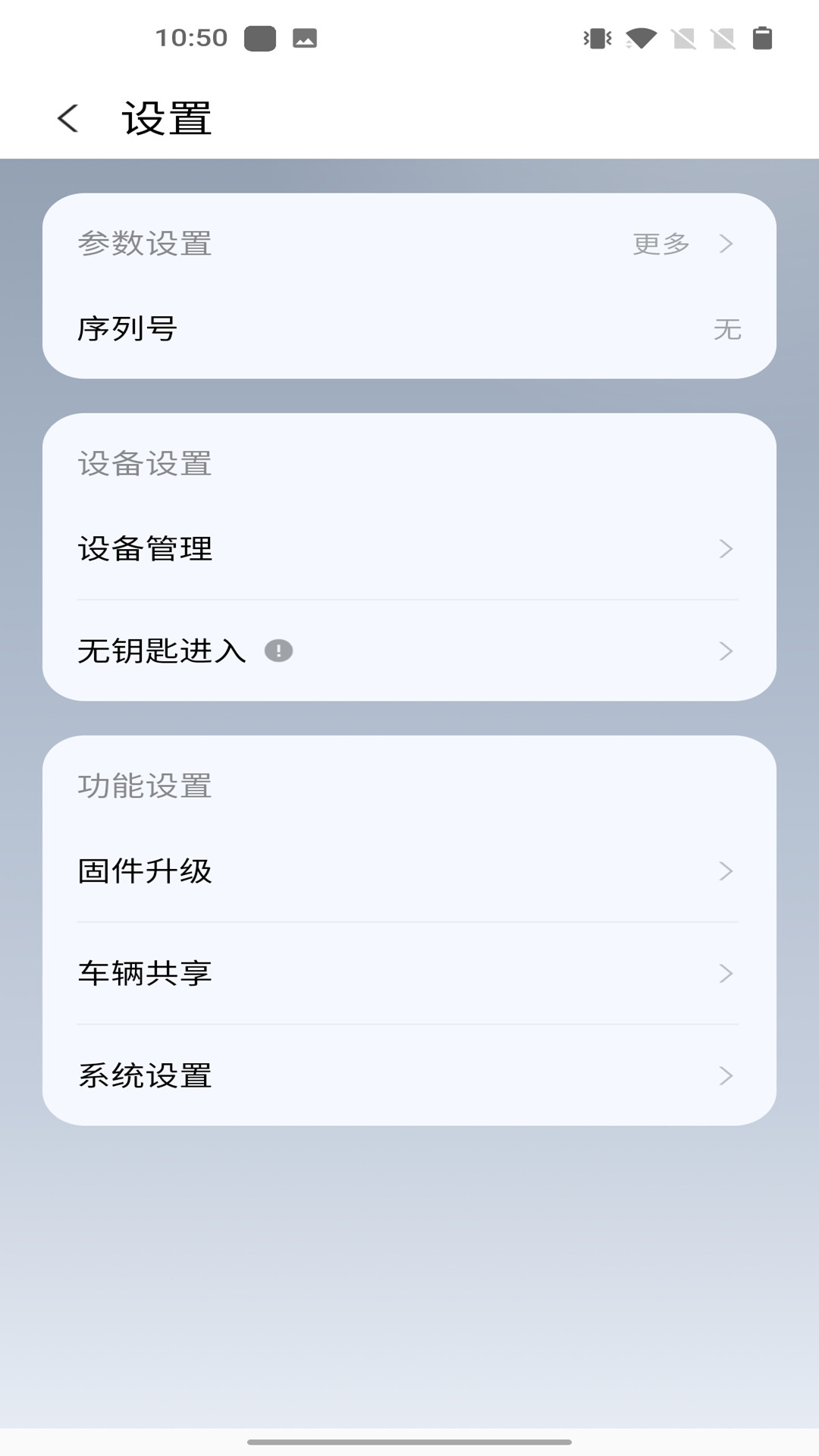819x1456 pixels.
Task: Select the 车辆共享 vehicle sharing entry
Action: tap(409, 974)
